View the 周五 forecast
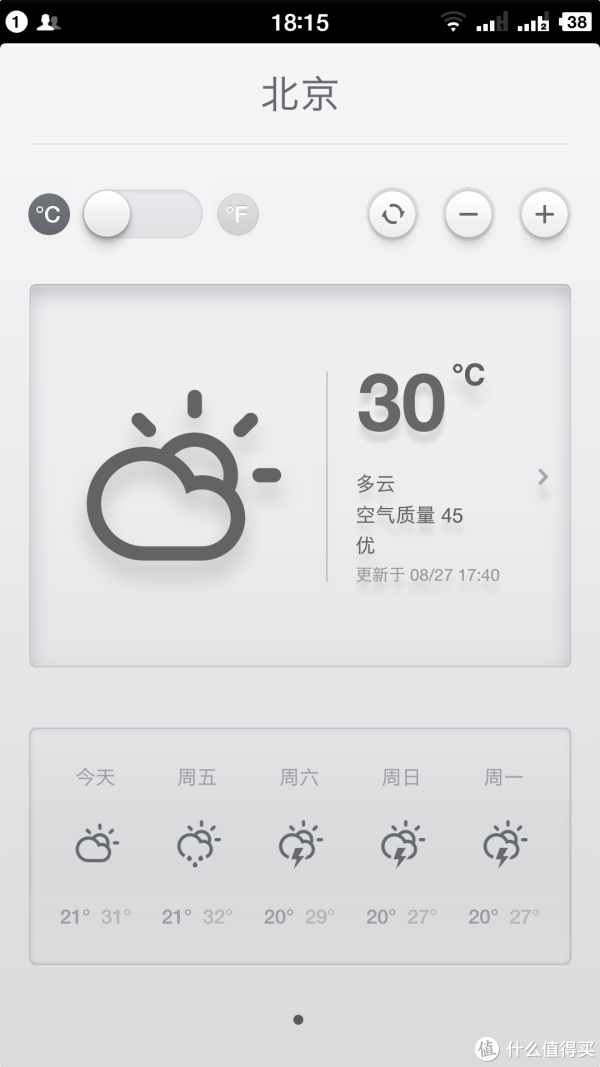Viewport: 600px width, 1067px height. pyautogui.click(x=197, y=846)
